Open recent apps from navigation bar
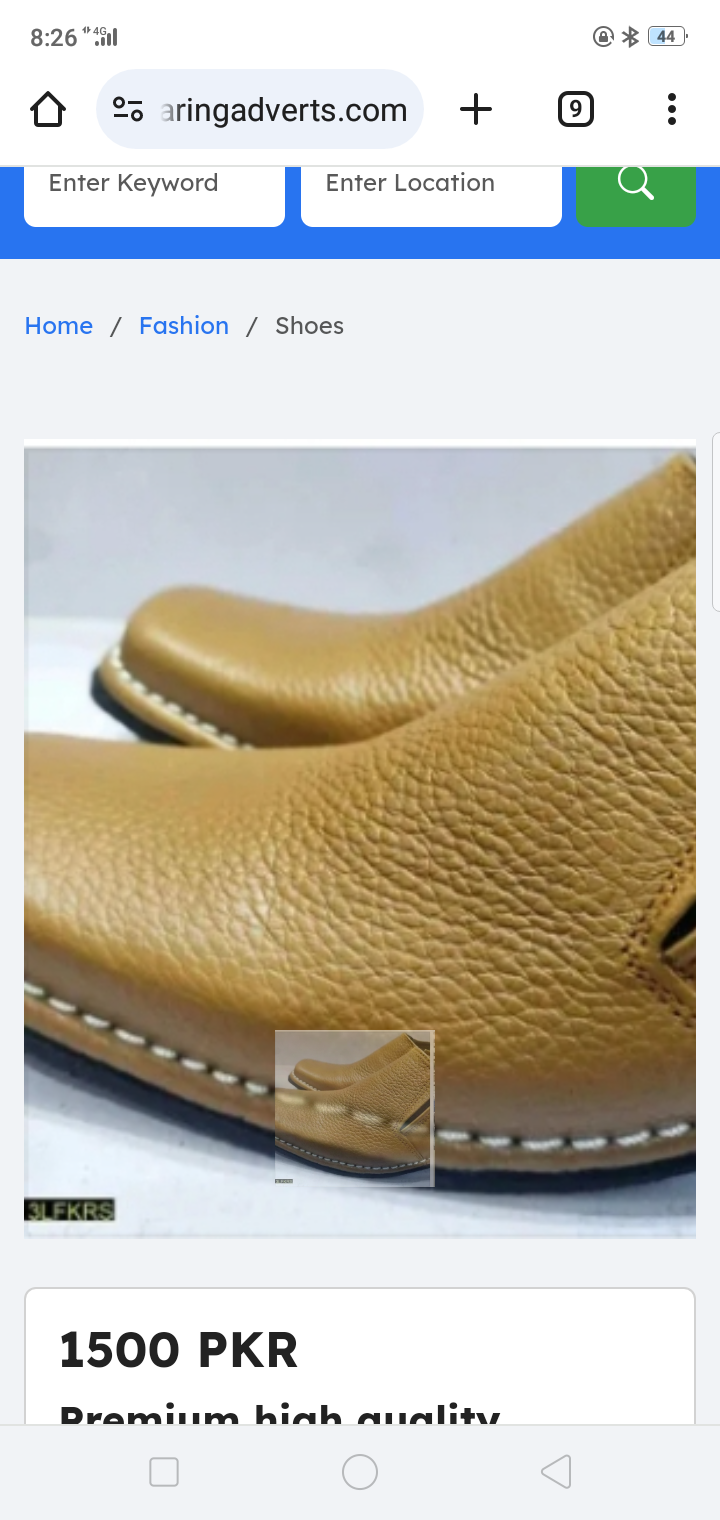This screenshot has width=720, height=1520. [164, 1472]
